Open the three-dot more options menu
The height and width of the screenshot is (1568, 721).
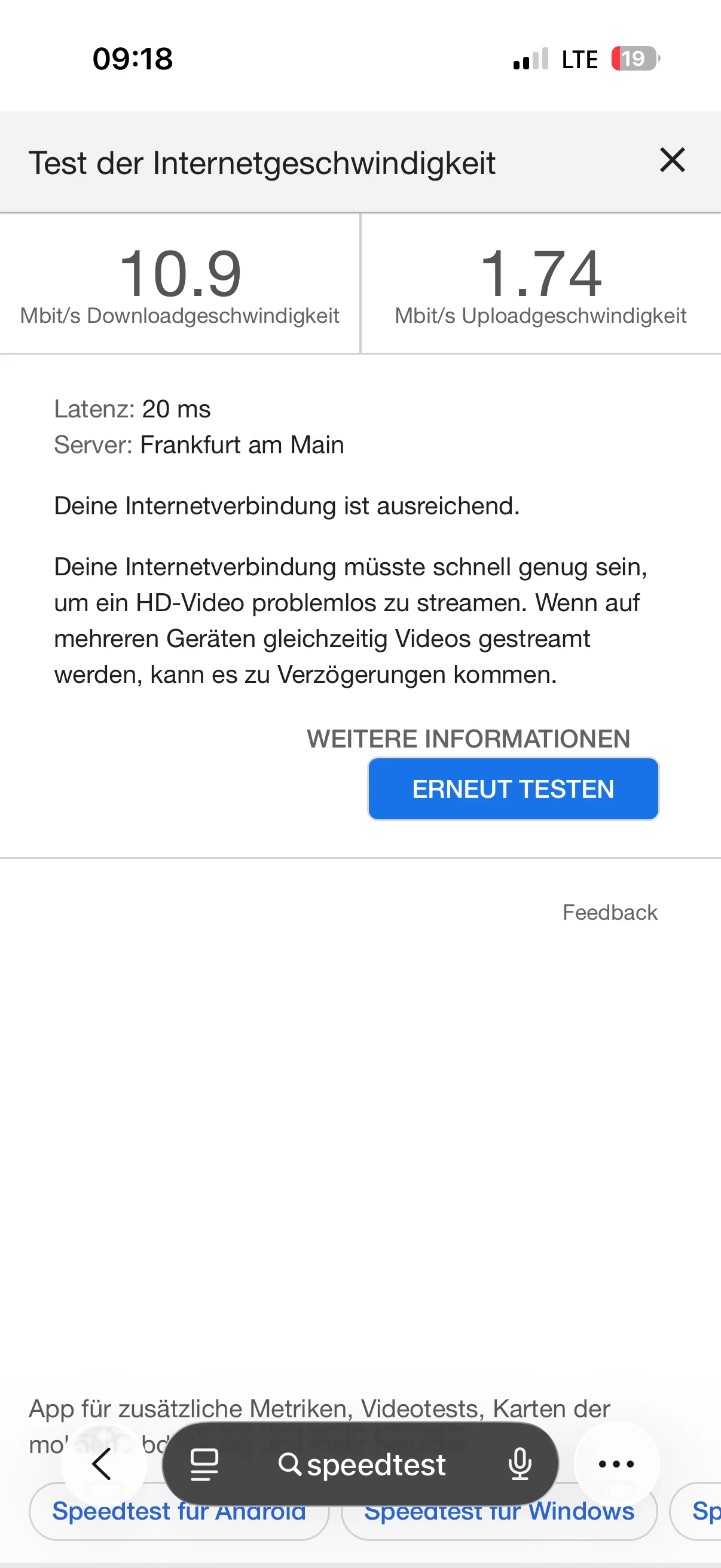pyautogui.click(x=616, y=1464)
